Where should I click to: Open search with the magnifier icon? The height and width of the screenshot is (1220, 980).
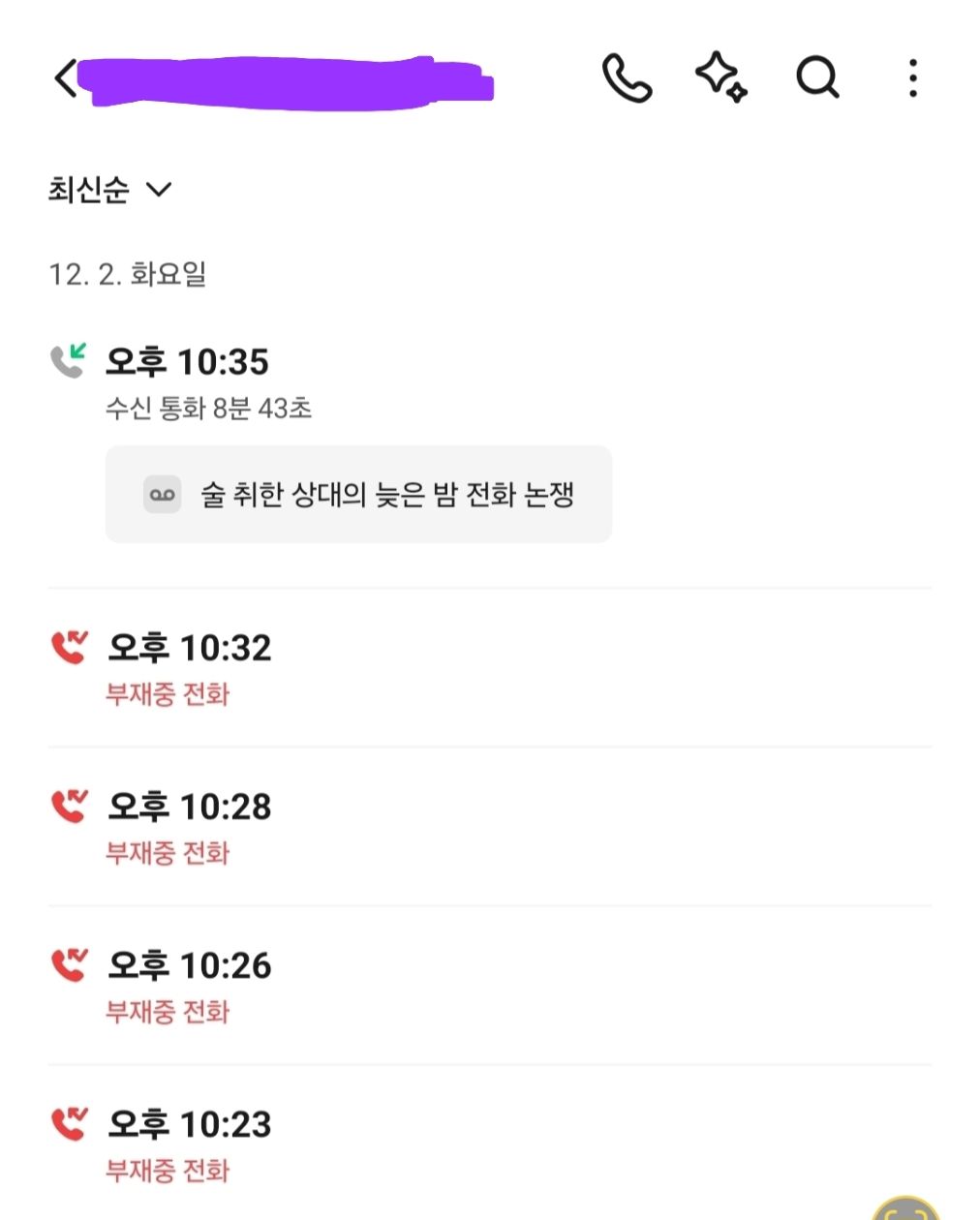point(816,79)
